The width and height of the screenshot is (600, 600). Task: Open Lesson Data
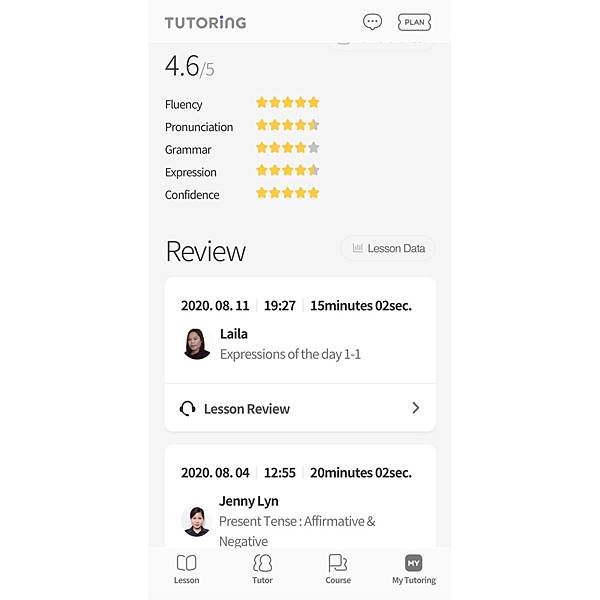point(388,248)
